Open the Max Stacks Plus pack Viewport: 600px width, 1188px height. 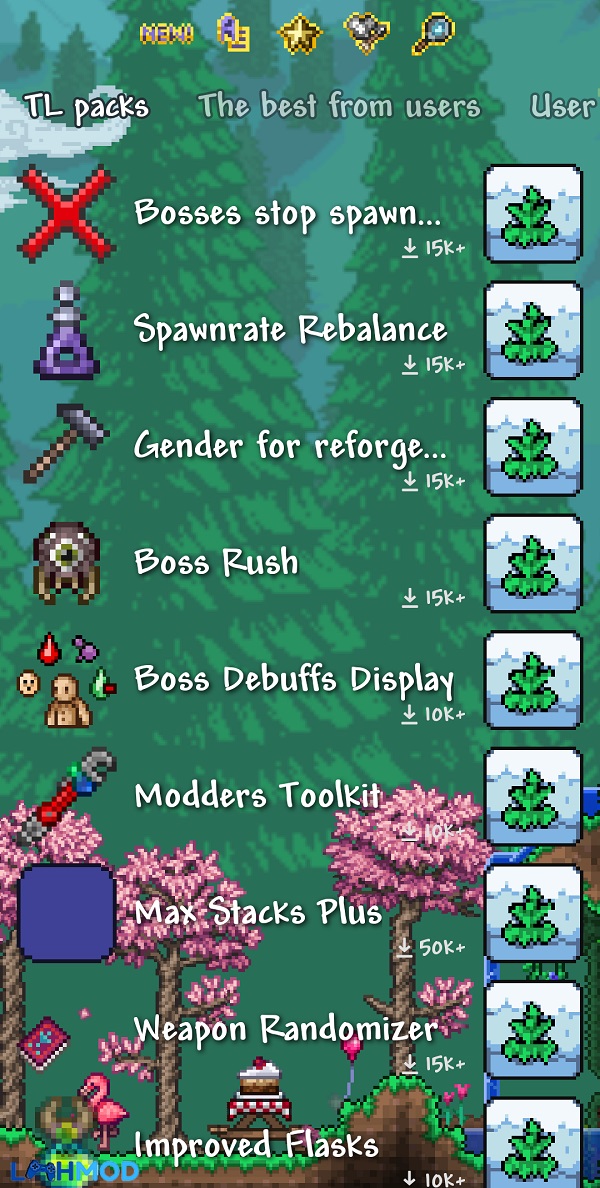[258, 911]
